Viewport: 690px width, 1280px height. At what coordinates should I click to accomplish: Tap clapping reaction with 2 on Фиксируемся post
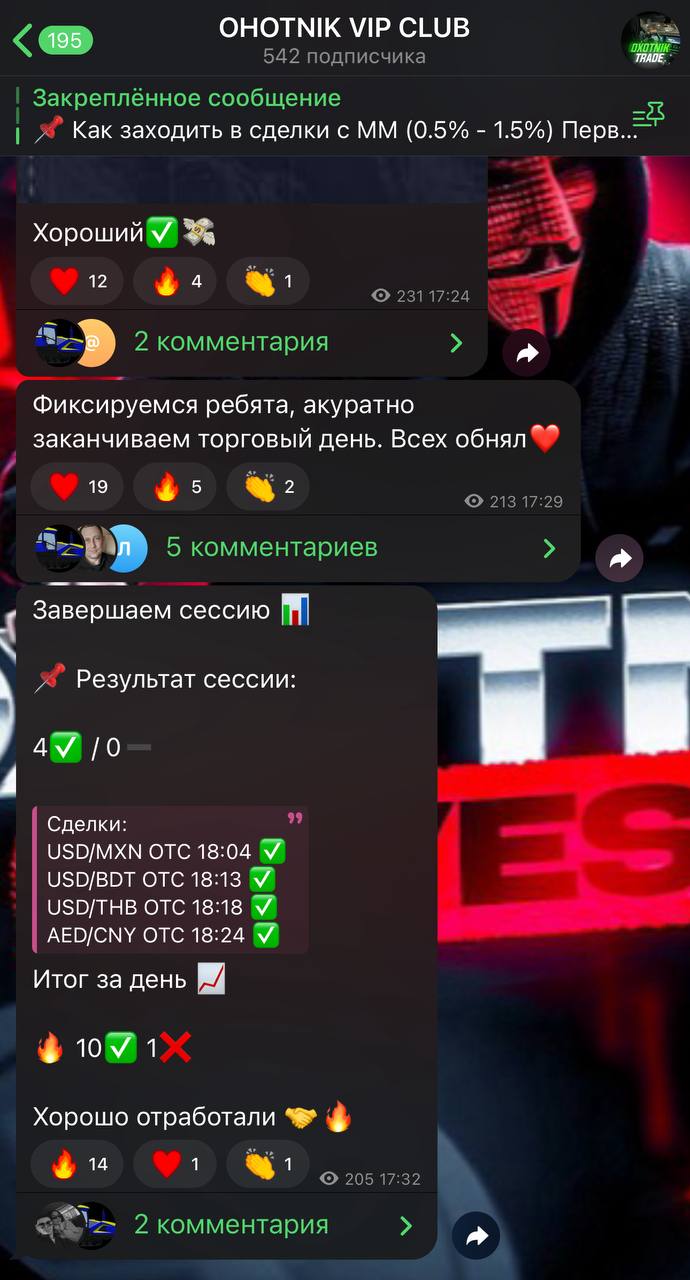tap(268, 487)
